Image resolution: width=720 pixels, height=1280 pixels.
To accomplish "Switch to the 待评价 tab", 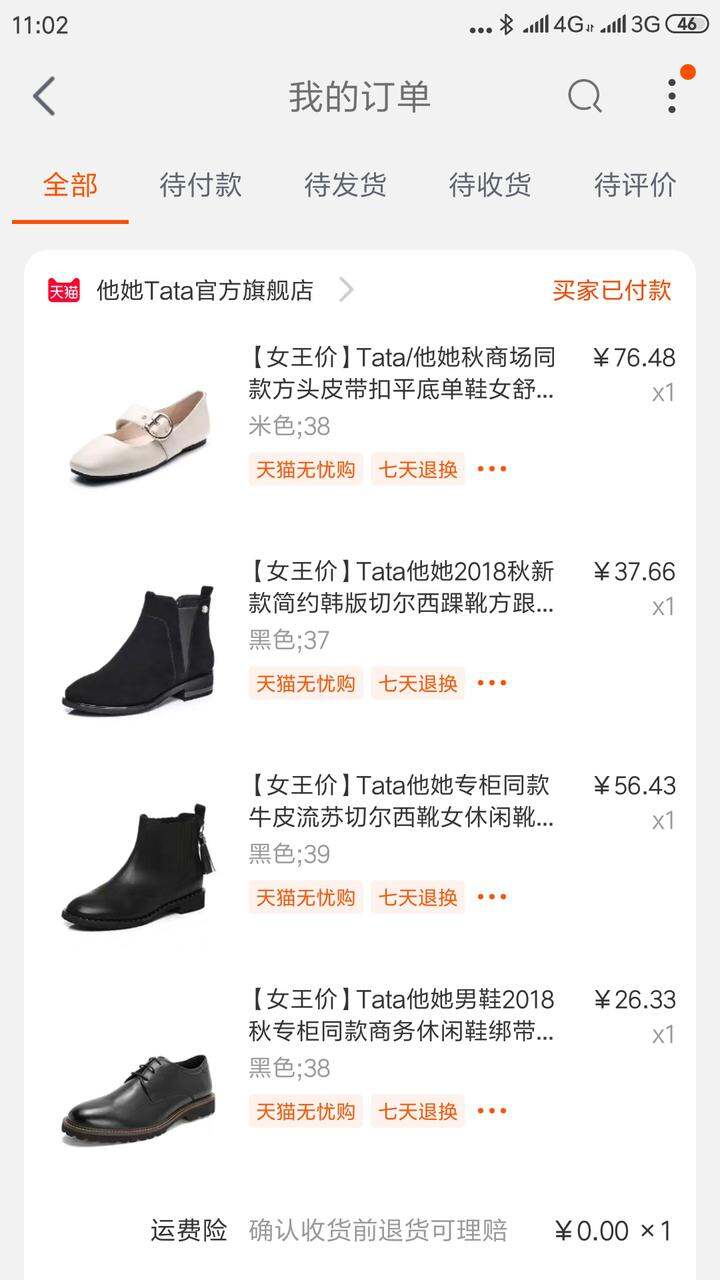I will (x=635, y=185).
